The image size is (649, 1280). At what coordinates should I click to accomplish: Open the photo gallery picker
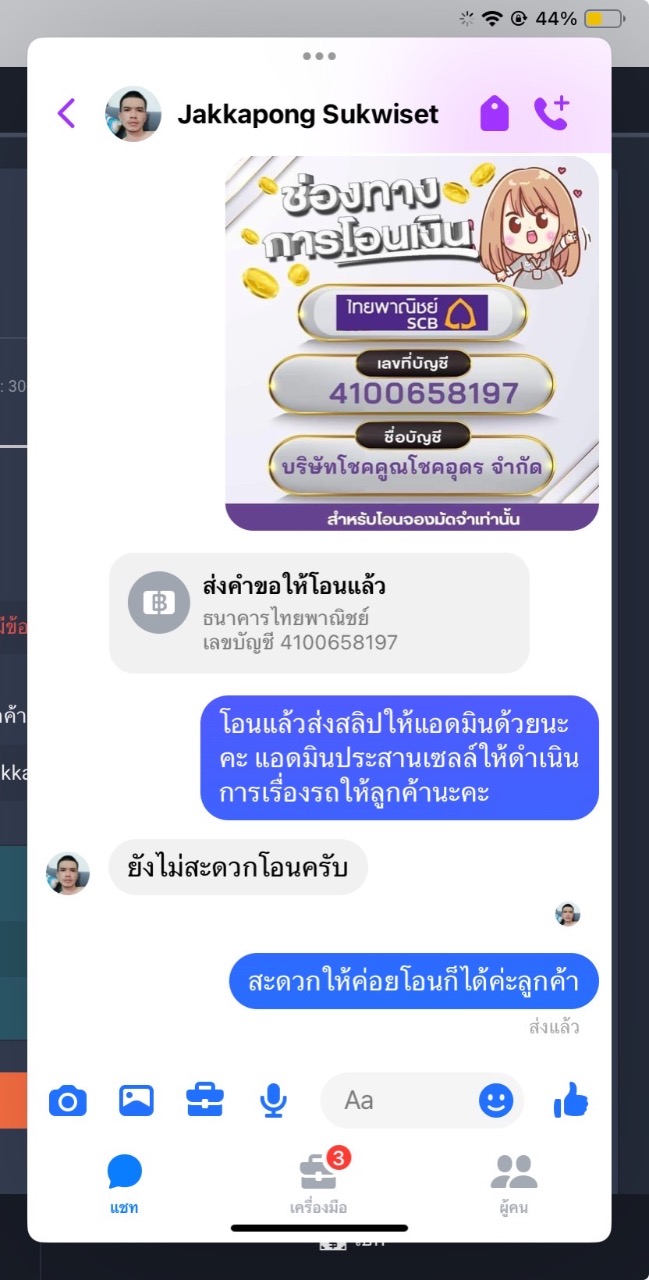click(x=136, y=1101)
